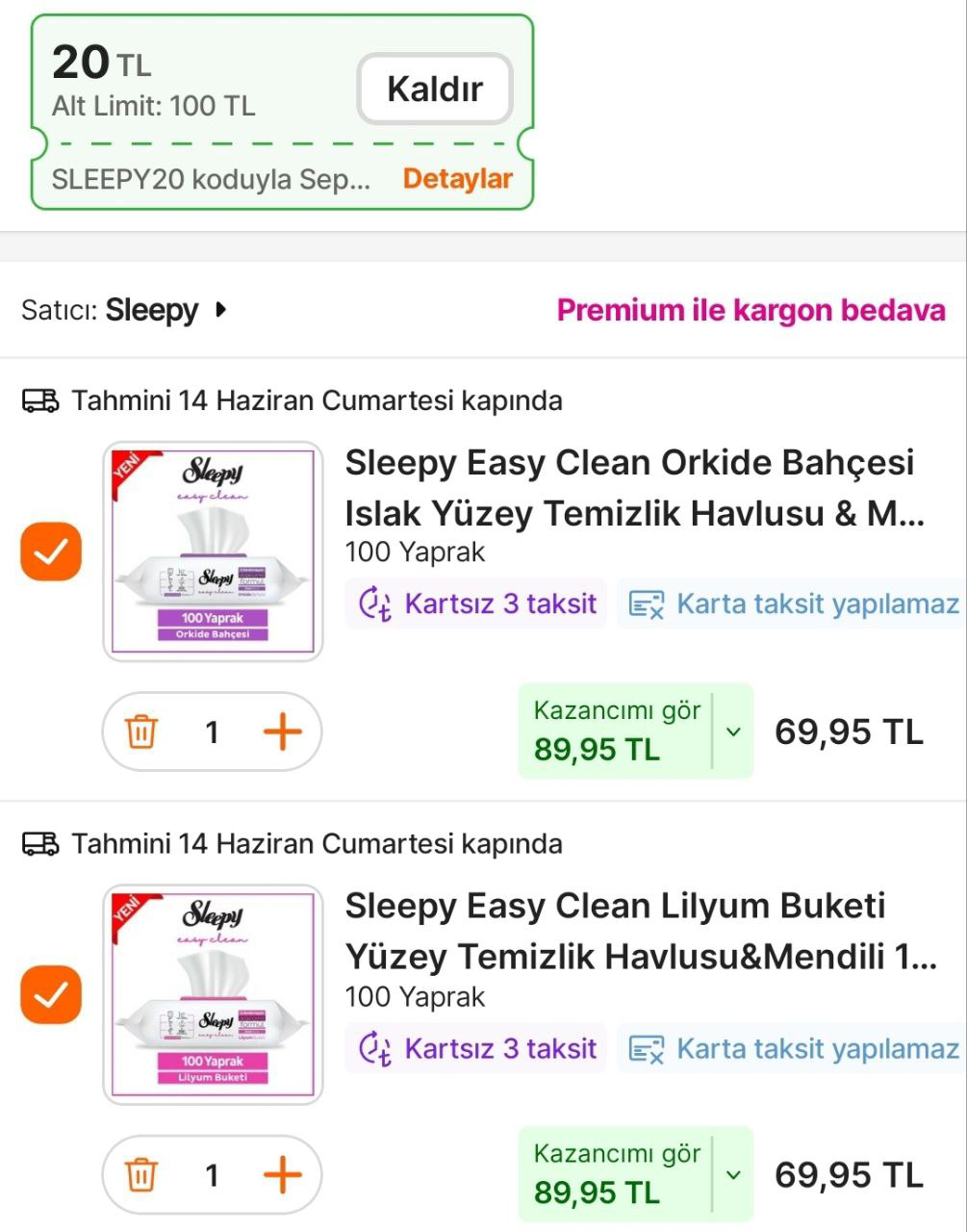The image size is (967, 1232).
Task: Click the delivery truck icon above Orkide product
Action: [x=40, y=399]
